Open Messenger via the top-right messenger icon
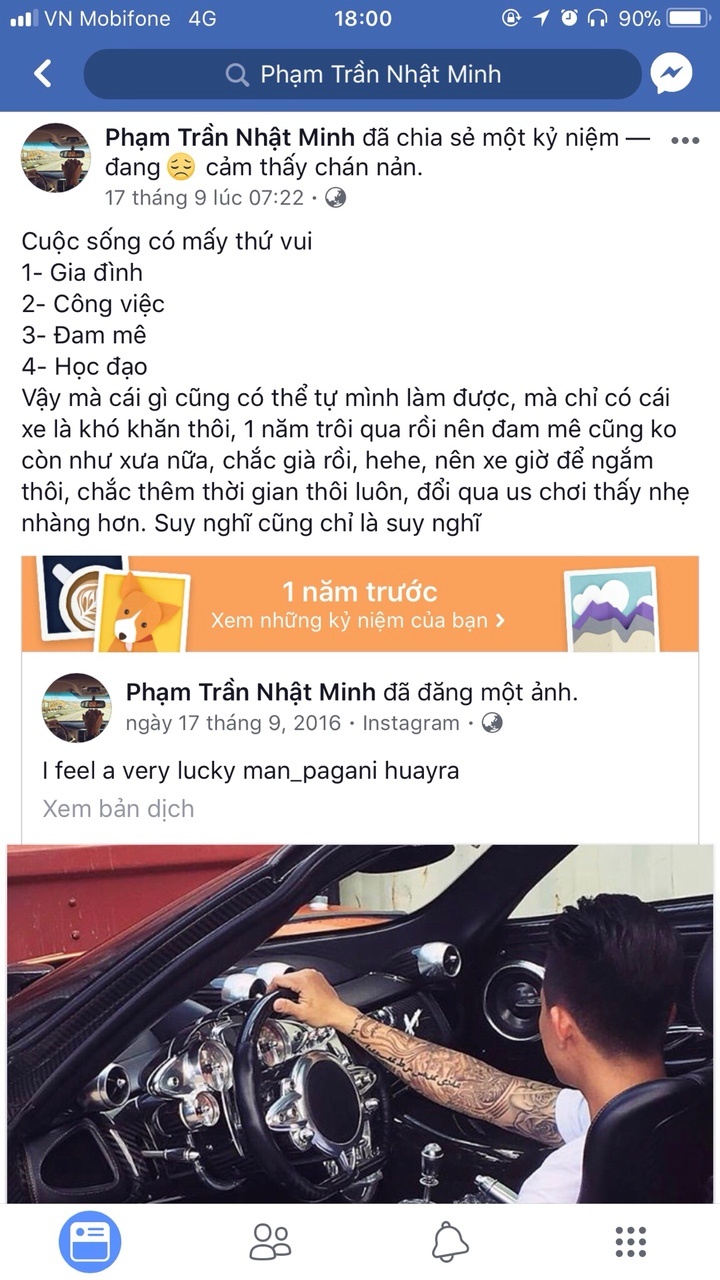This screenshot has height=1280, width=720. click(x=674, y=73)
